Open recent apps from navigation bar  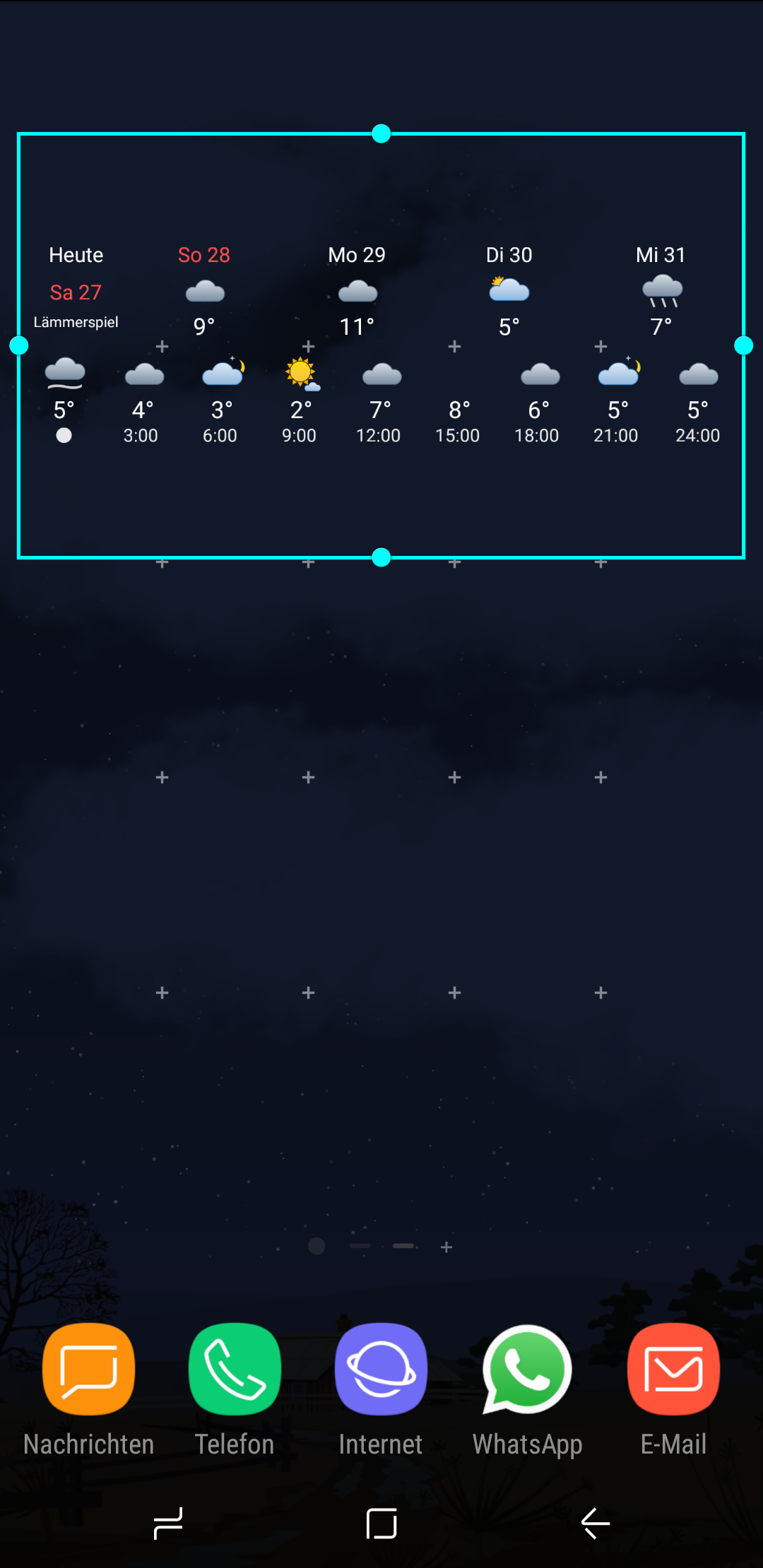(x=168, y=1523)
